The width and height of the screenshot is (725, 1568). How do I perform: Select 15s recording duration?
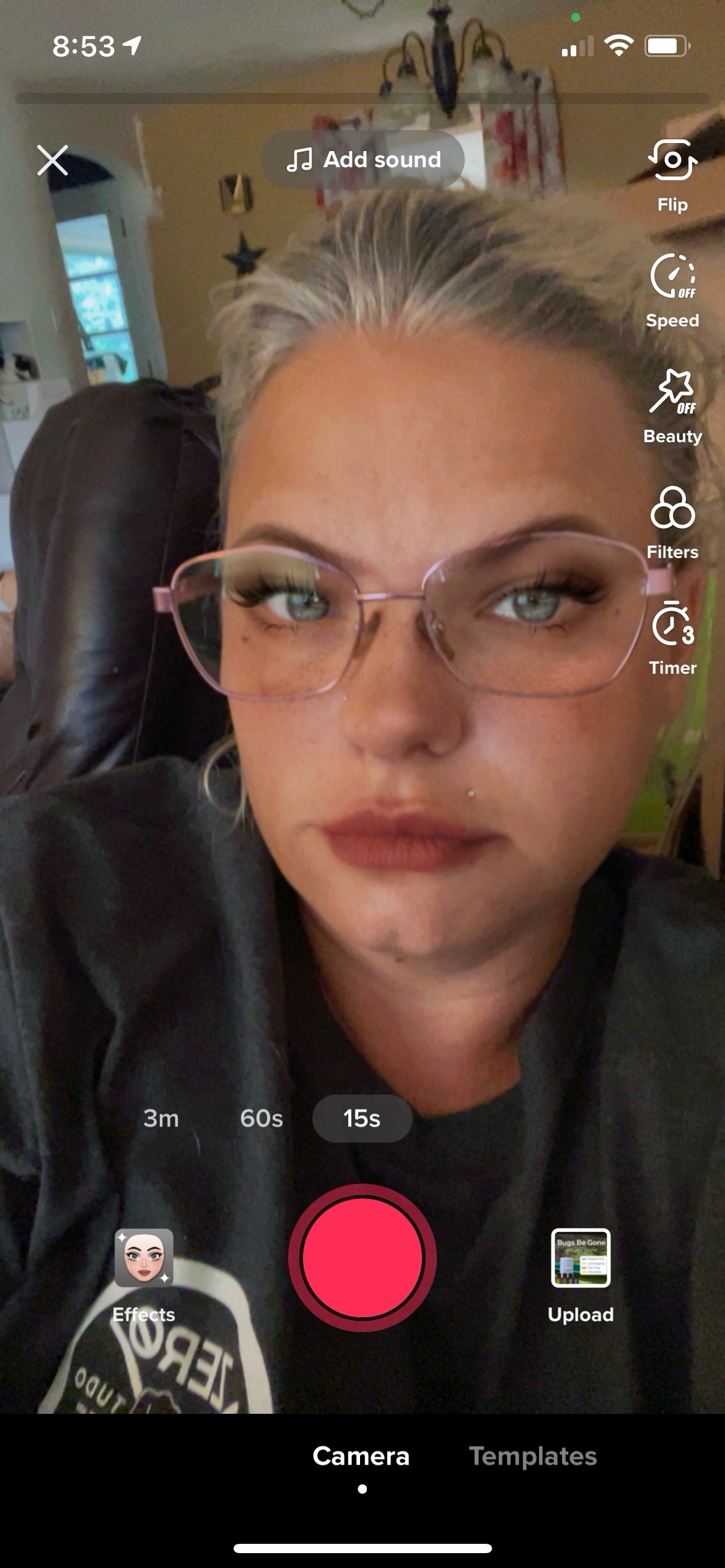click(x=362, y=1118)
